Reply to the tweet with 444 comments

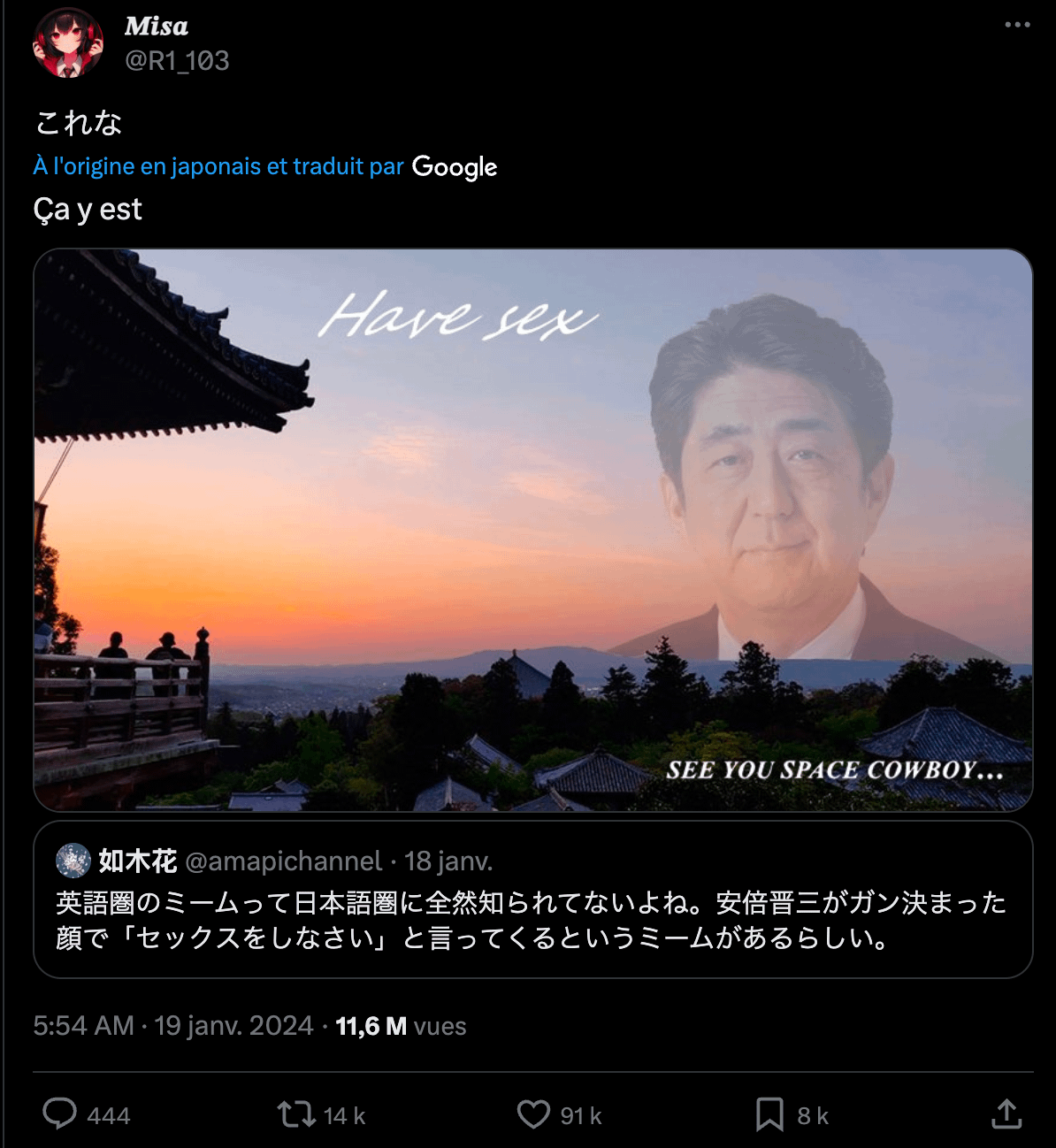(x=60, y=1114)
